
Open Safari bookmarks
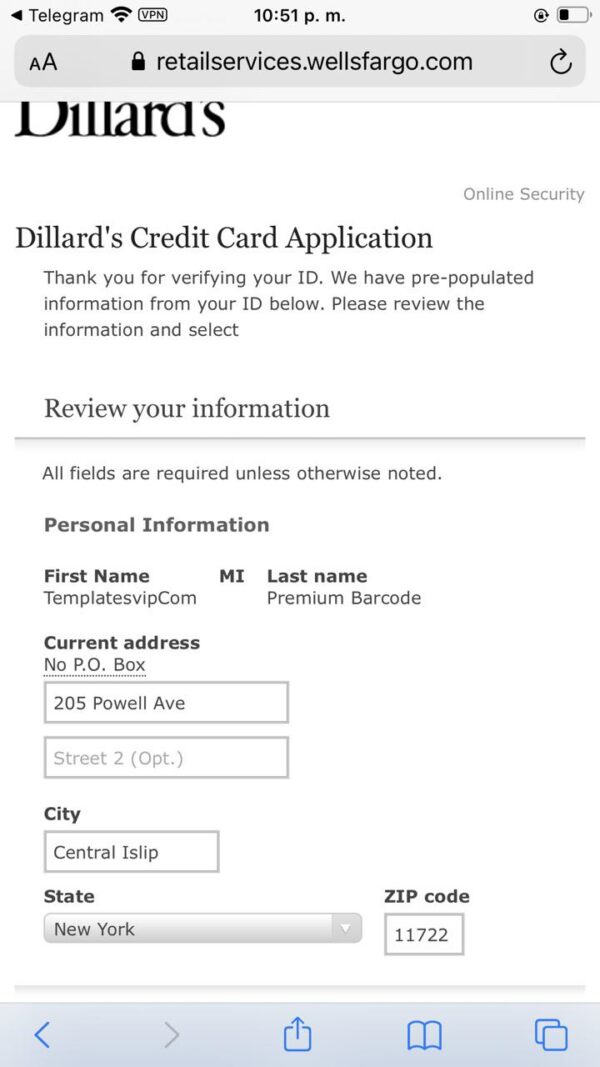424,1036
